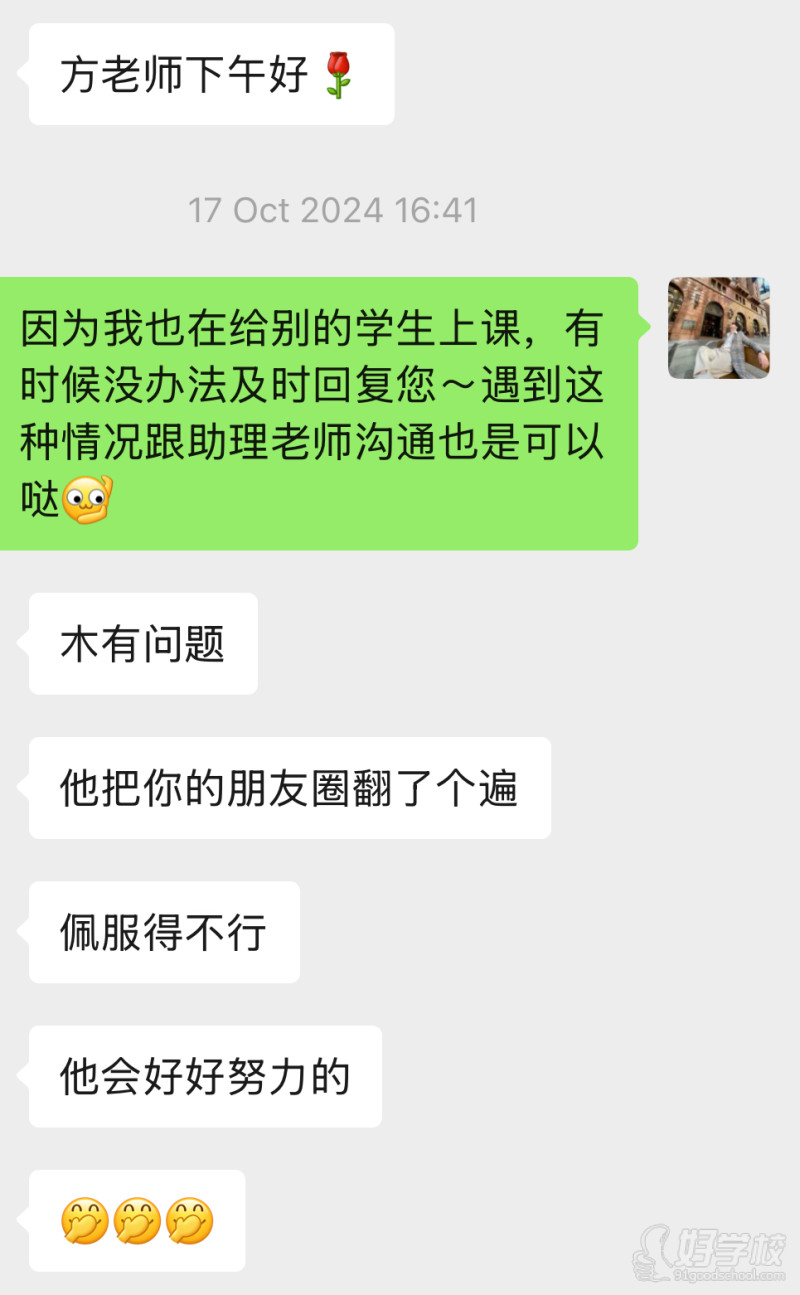The height and width of the screenshot is (1295, 800).
Task: Tap the sender's profile avatar photo
Action: coord(719,330)
